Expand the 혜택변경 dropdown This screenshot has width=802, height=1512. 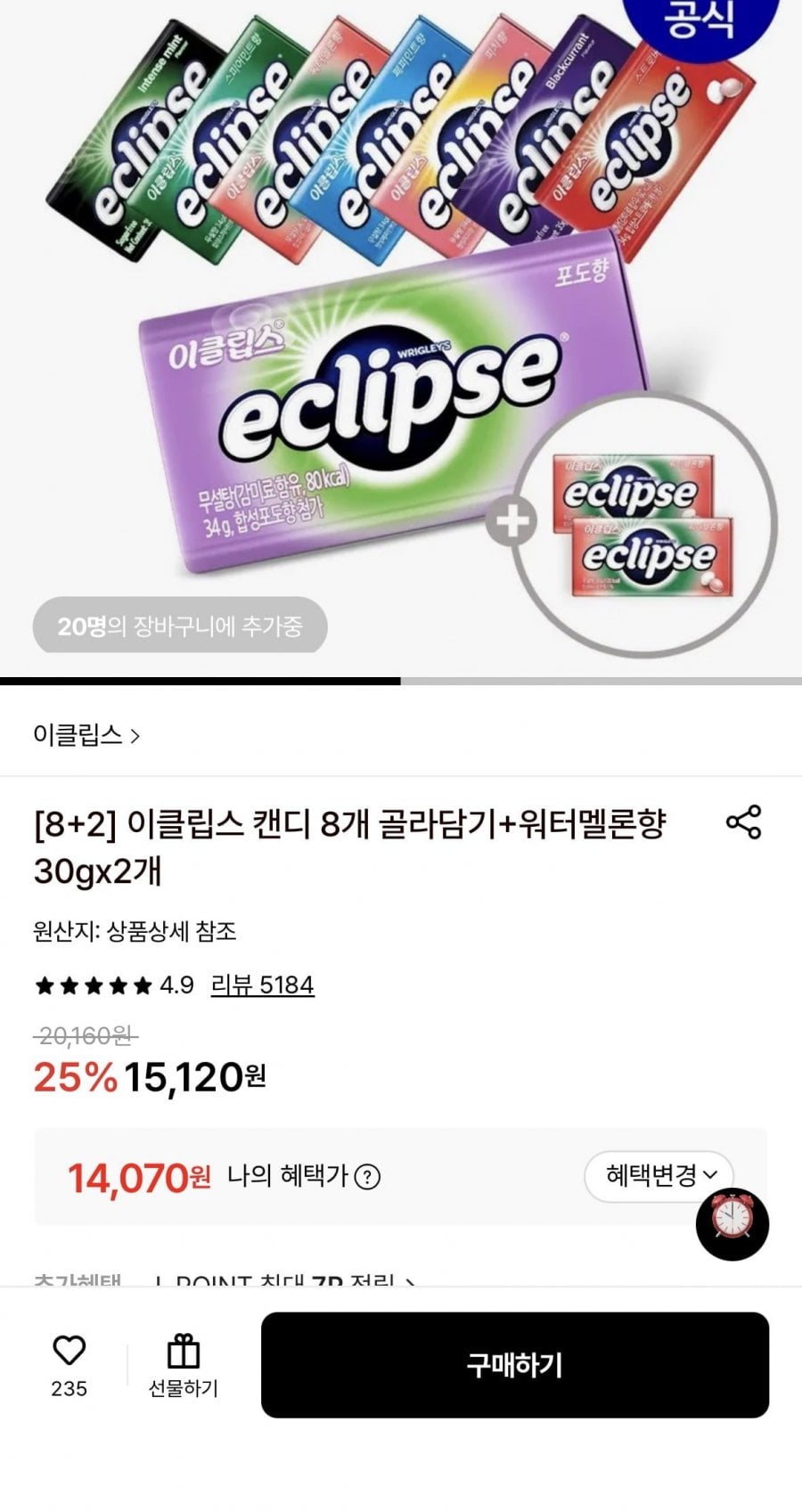pos(659,1175)
